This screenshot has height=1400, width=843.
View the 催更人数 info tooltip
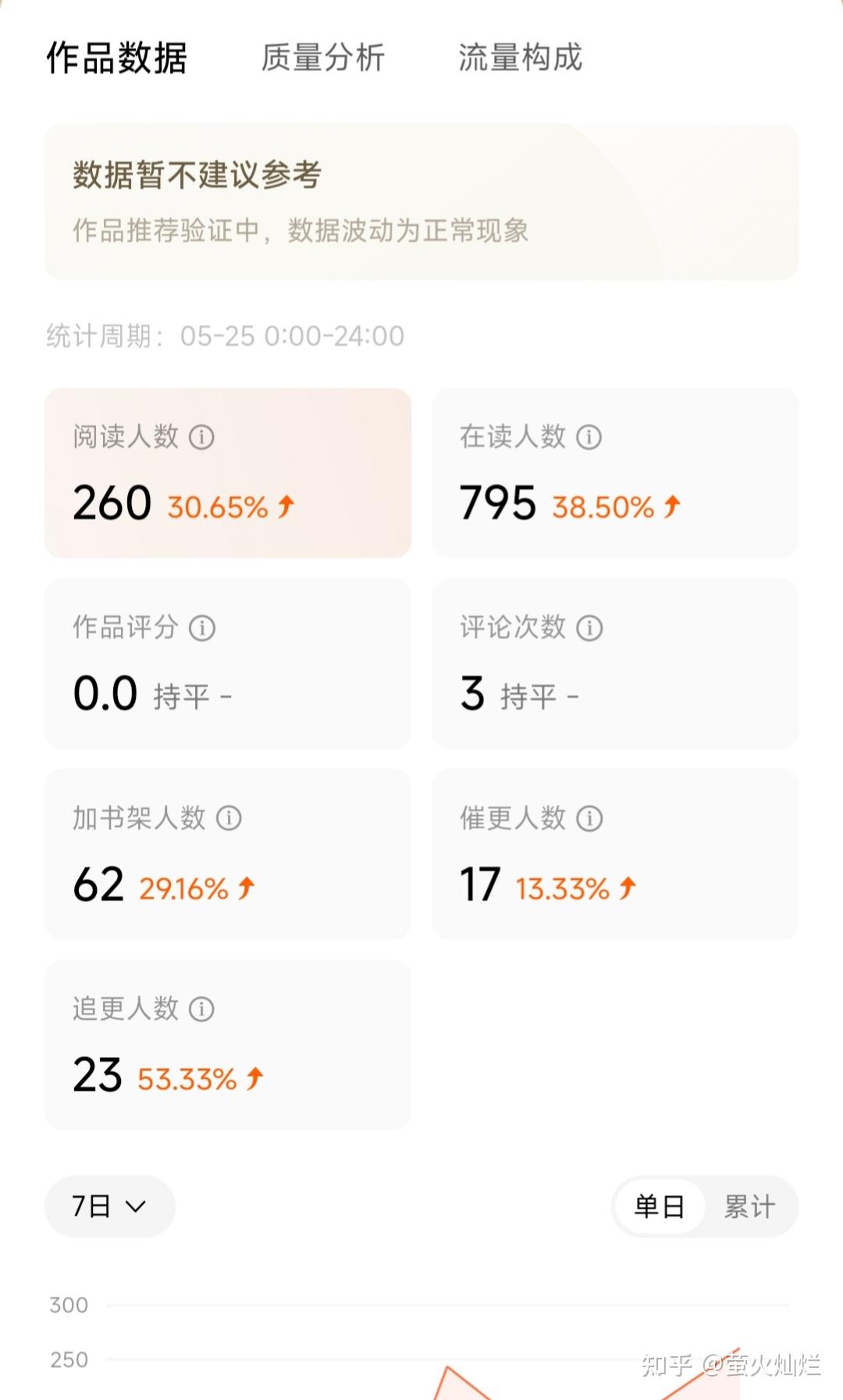point(589,818)
